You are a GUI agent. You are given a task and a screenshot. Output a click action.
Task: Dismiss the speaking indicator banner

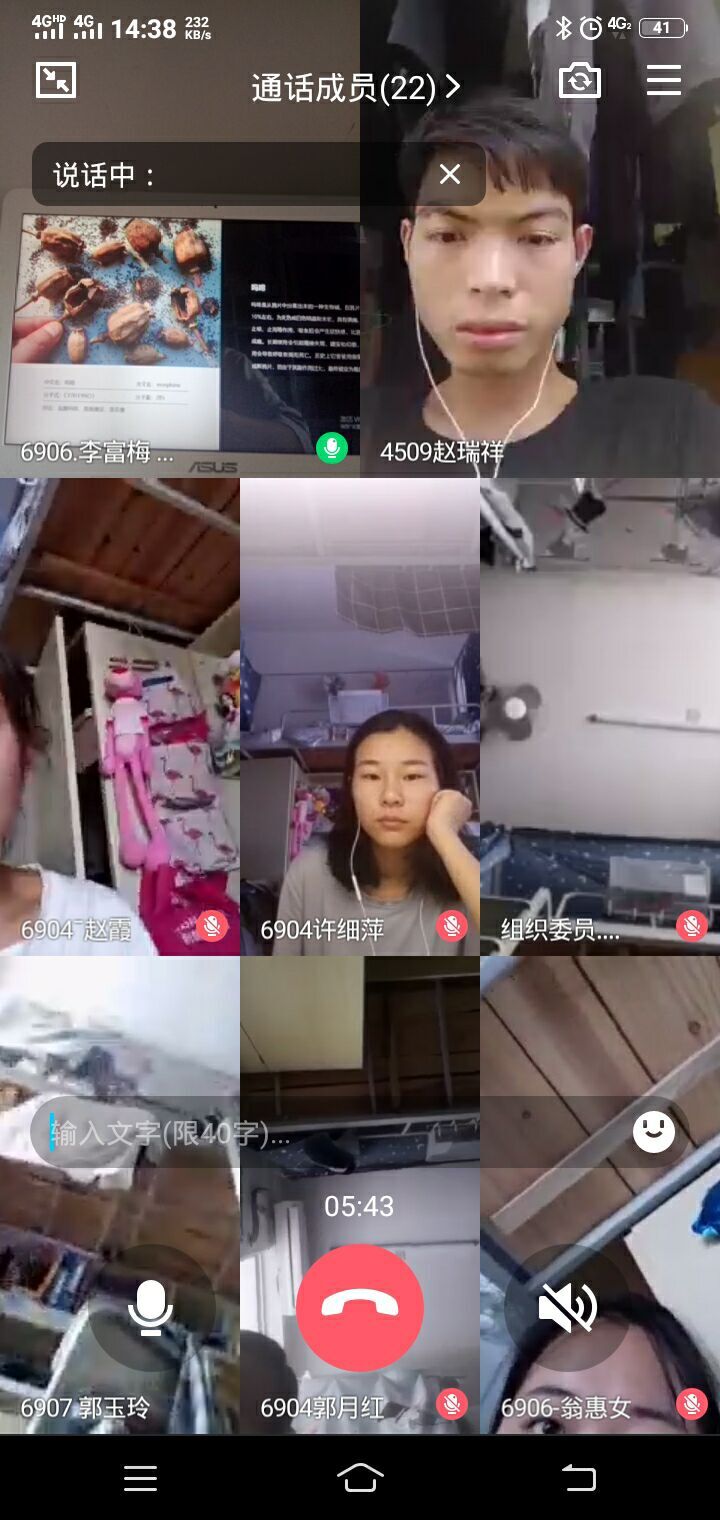click(450, 174)
